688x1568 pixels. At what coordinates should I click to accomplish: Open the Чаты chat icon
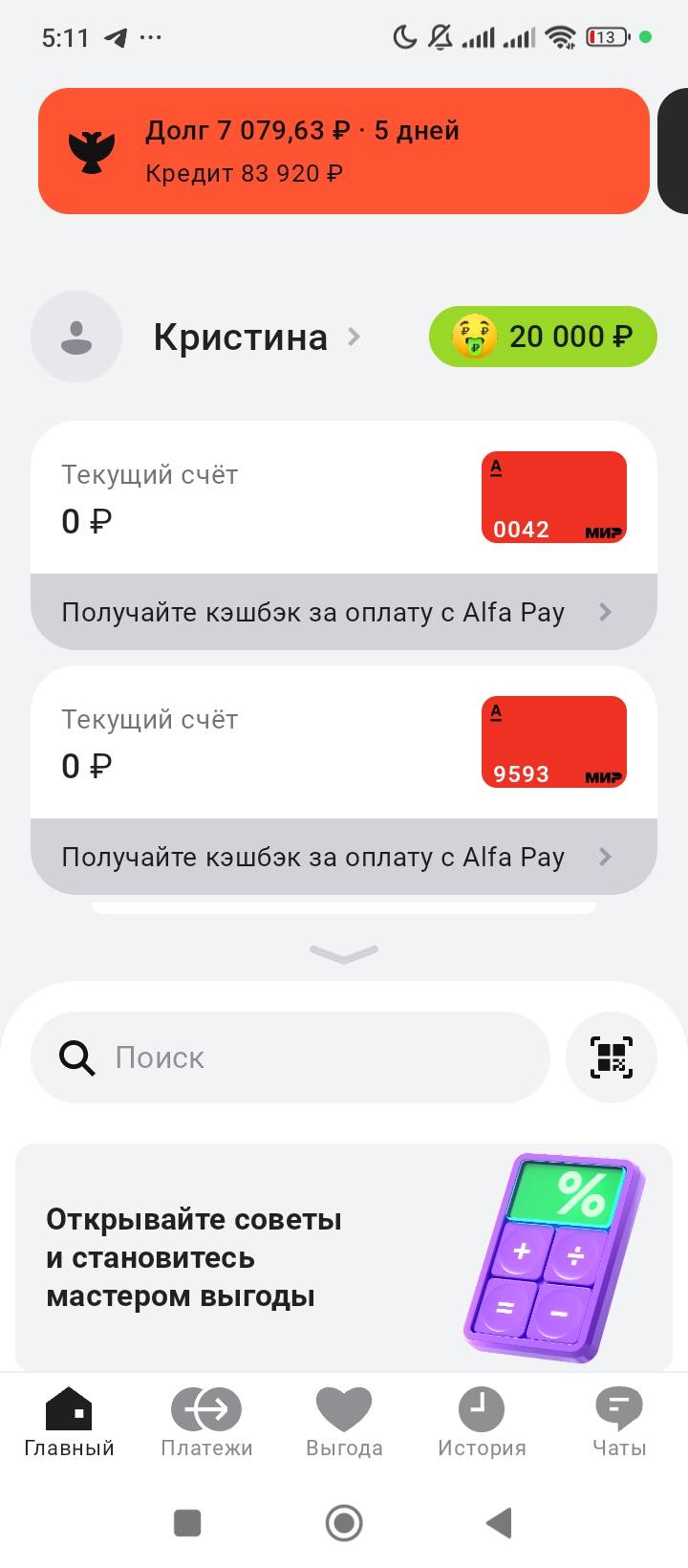(617, 1408)
